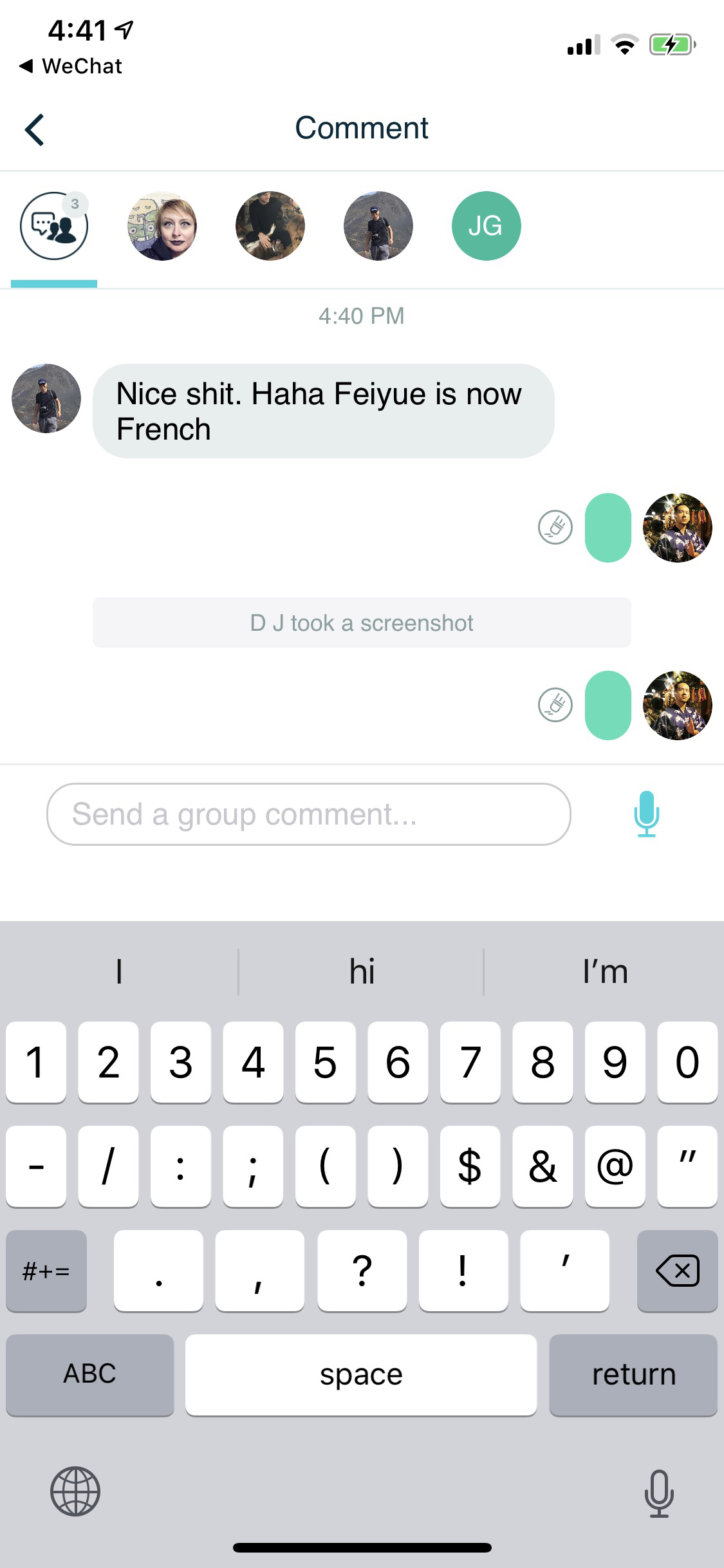Image resolution: width=724 pixels, height=1568 pixels.
Task: Insert the suggested word "hi"
Action: [x=361, y=971]
